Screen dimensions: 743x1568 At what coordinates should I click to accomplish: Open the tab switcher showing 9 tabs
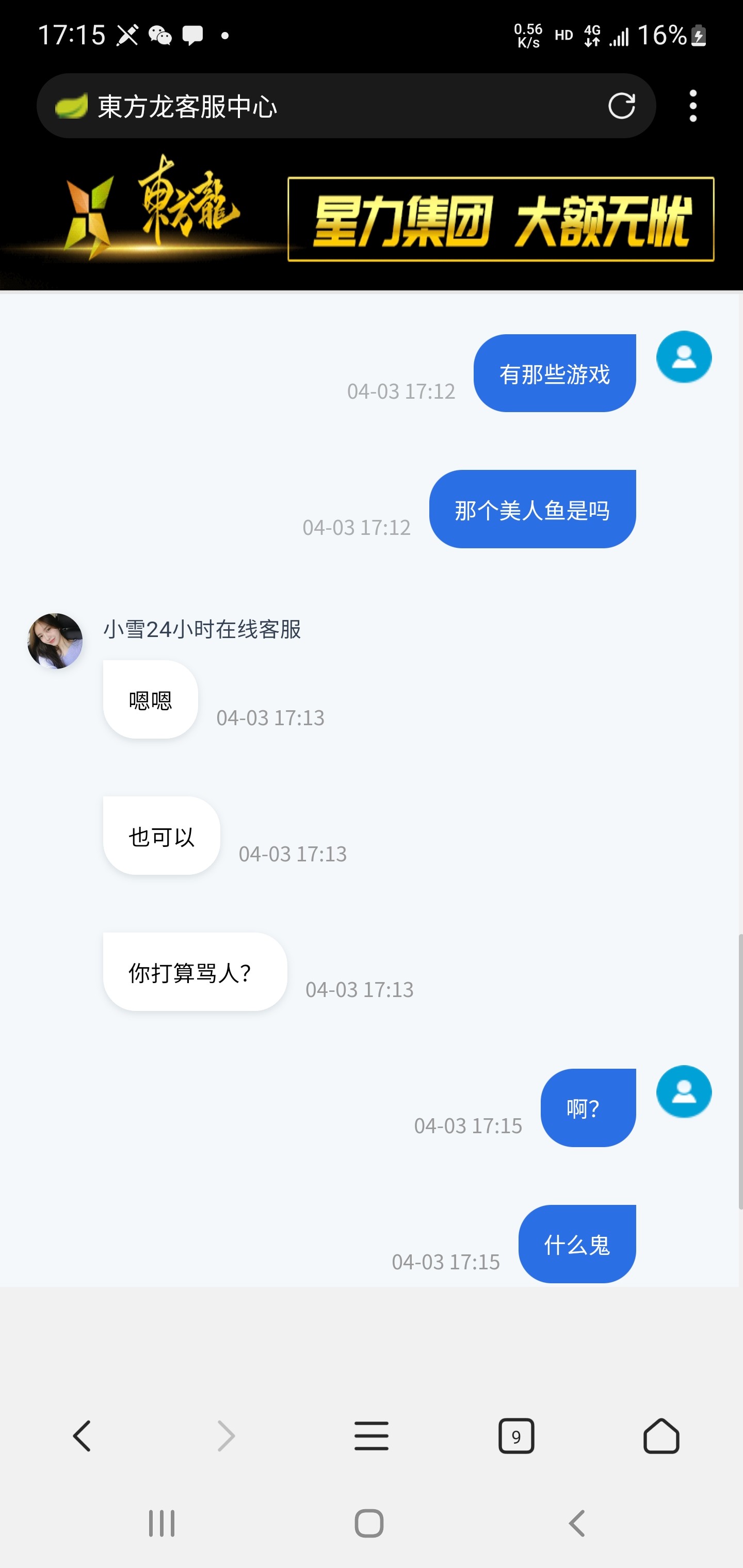516,1436
